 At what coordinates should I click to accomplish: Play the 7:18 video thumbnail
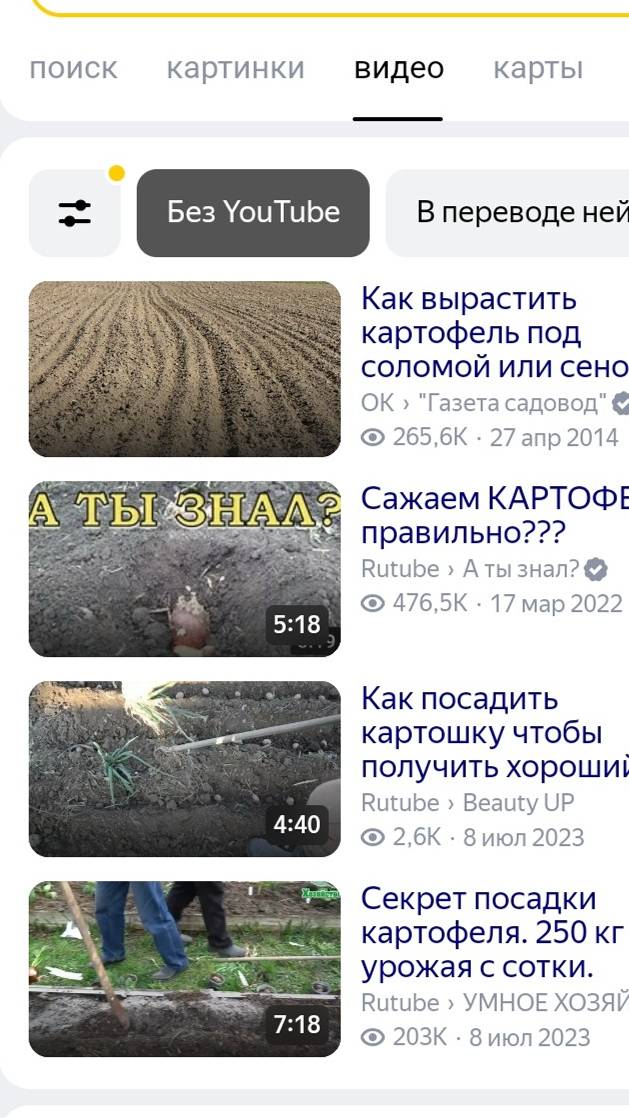[x=184, y=969]
